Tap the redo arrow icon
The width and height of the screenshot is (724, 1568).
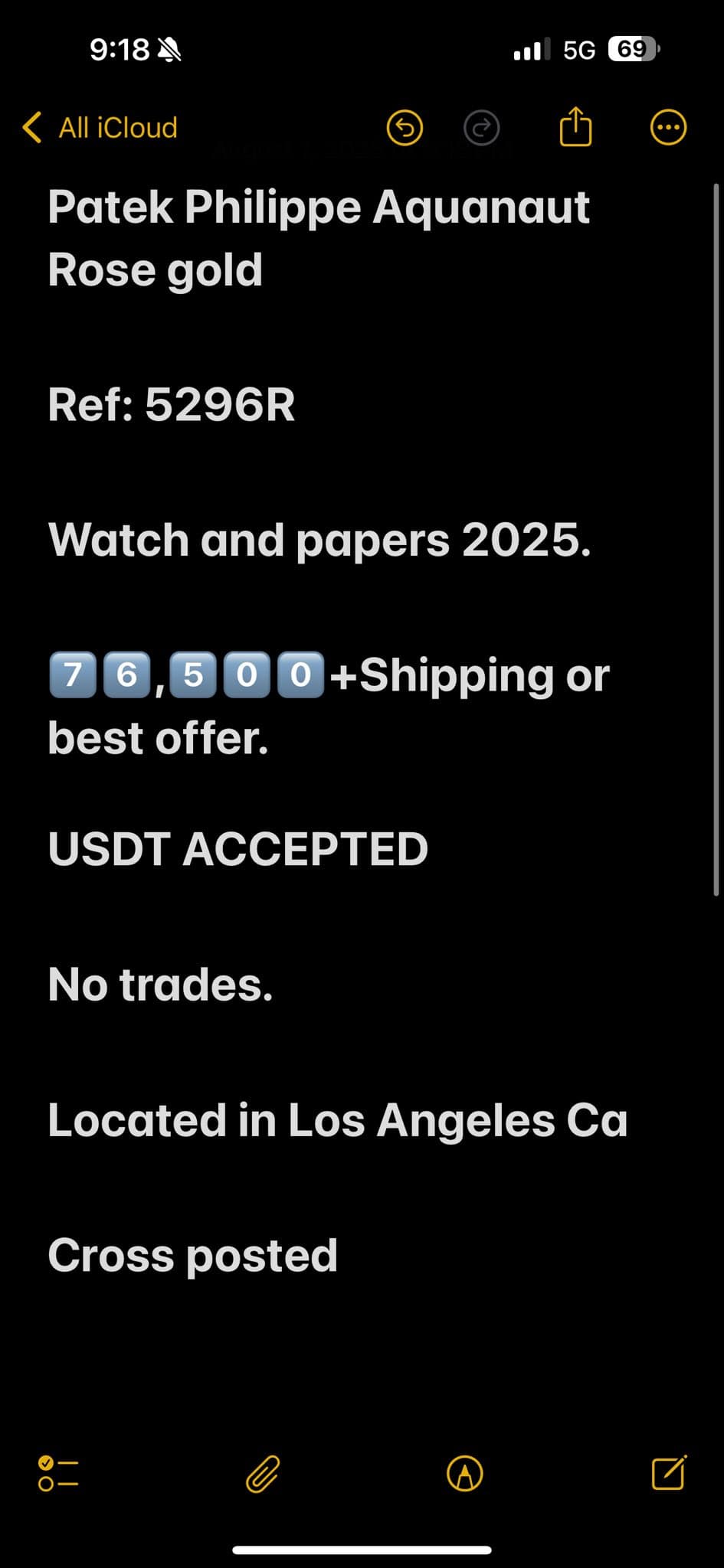482,128
